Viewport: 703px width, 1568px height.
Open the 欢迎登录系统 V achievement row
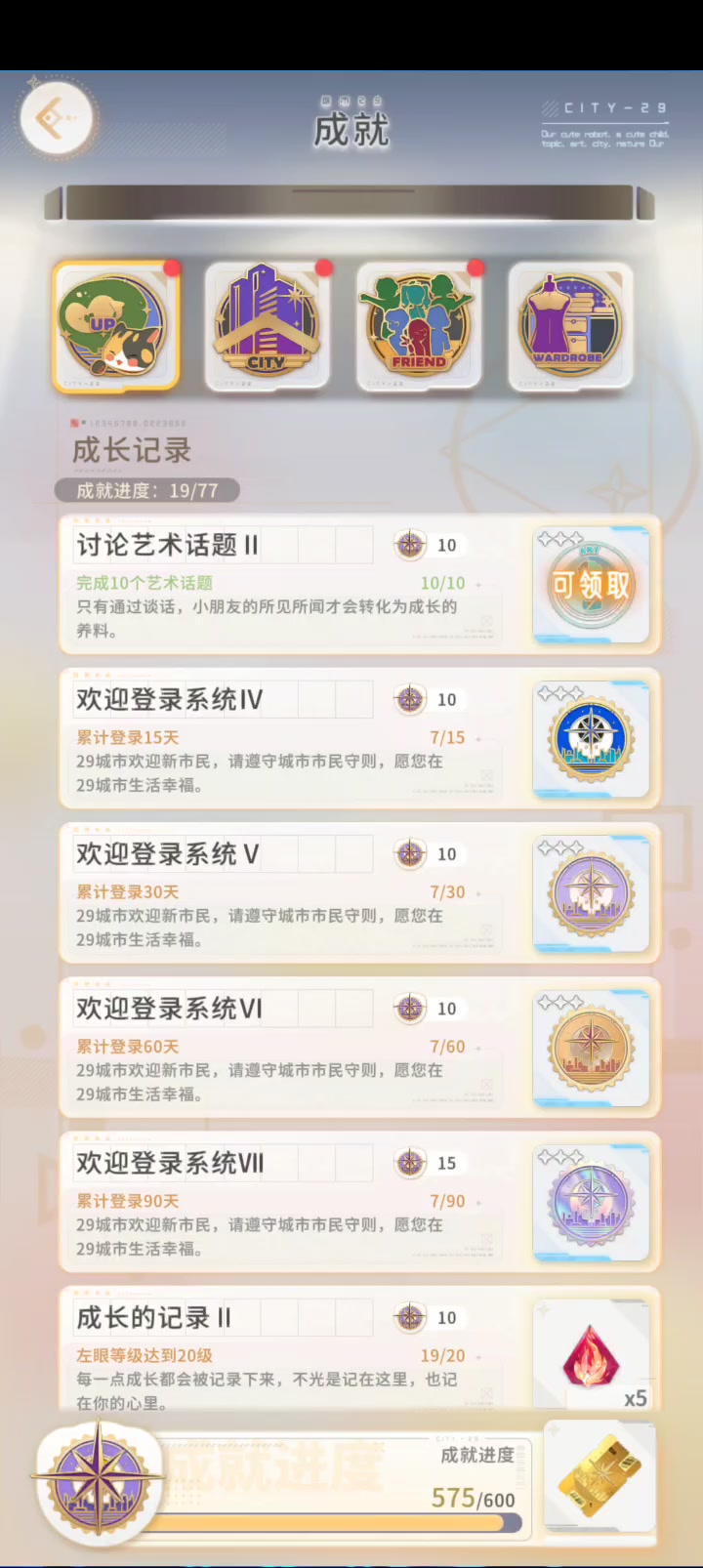[x=359, y=892]
